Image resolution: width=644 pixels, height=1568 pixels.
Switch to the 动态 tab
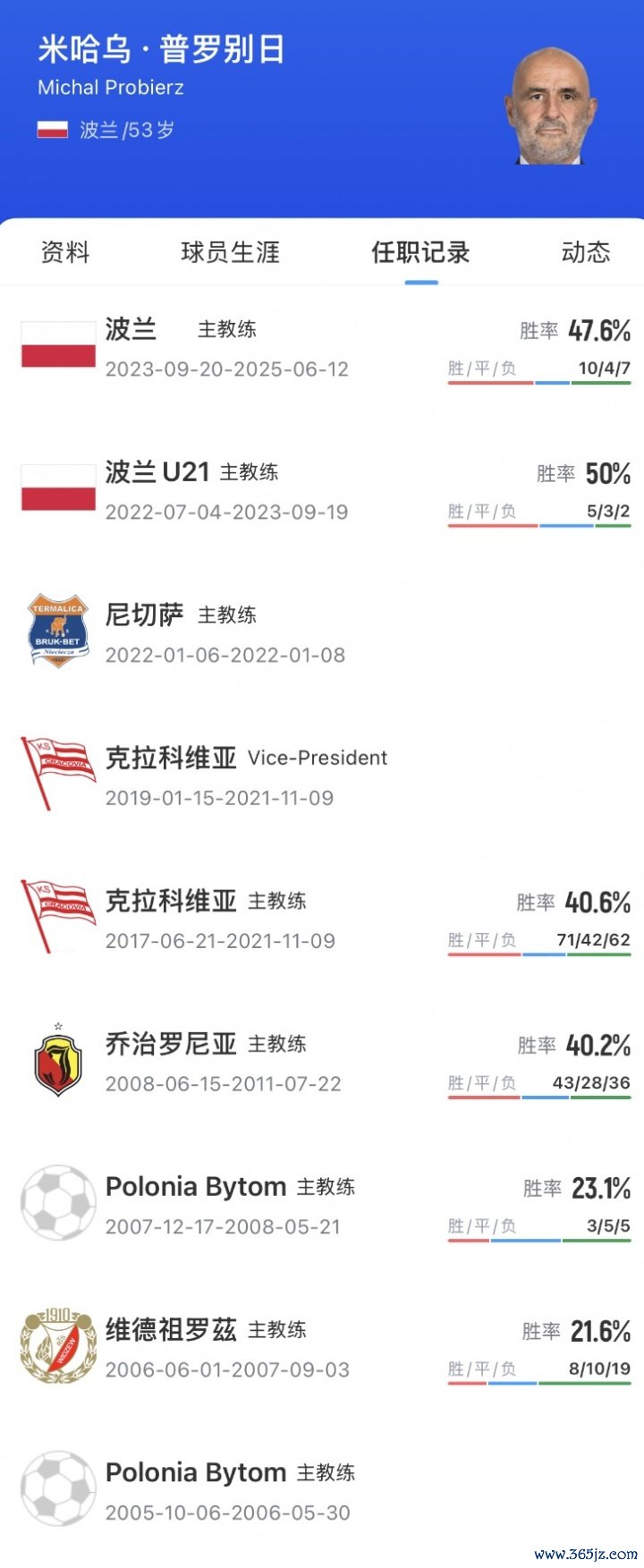click(586, 252)
